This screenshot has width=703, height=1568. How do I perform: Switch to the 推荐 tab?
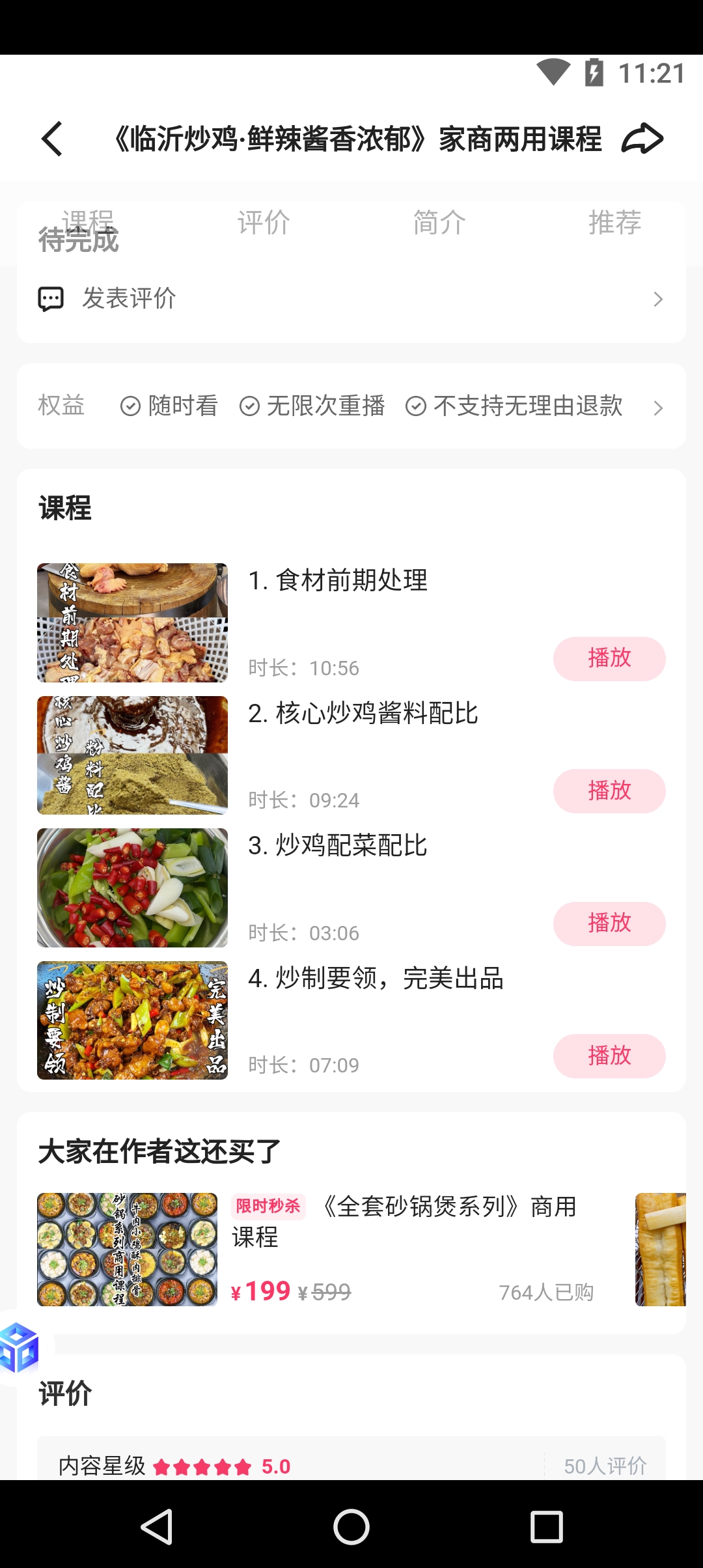coord(614,223)
